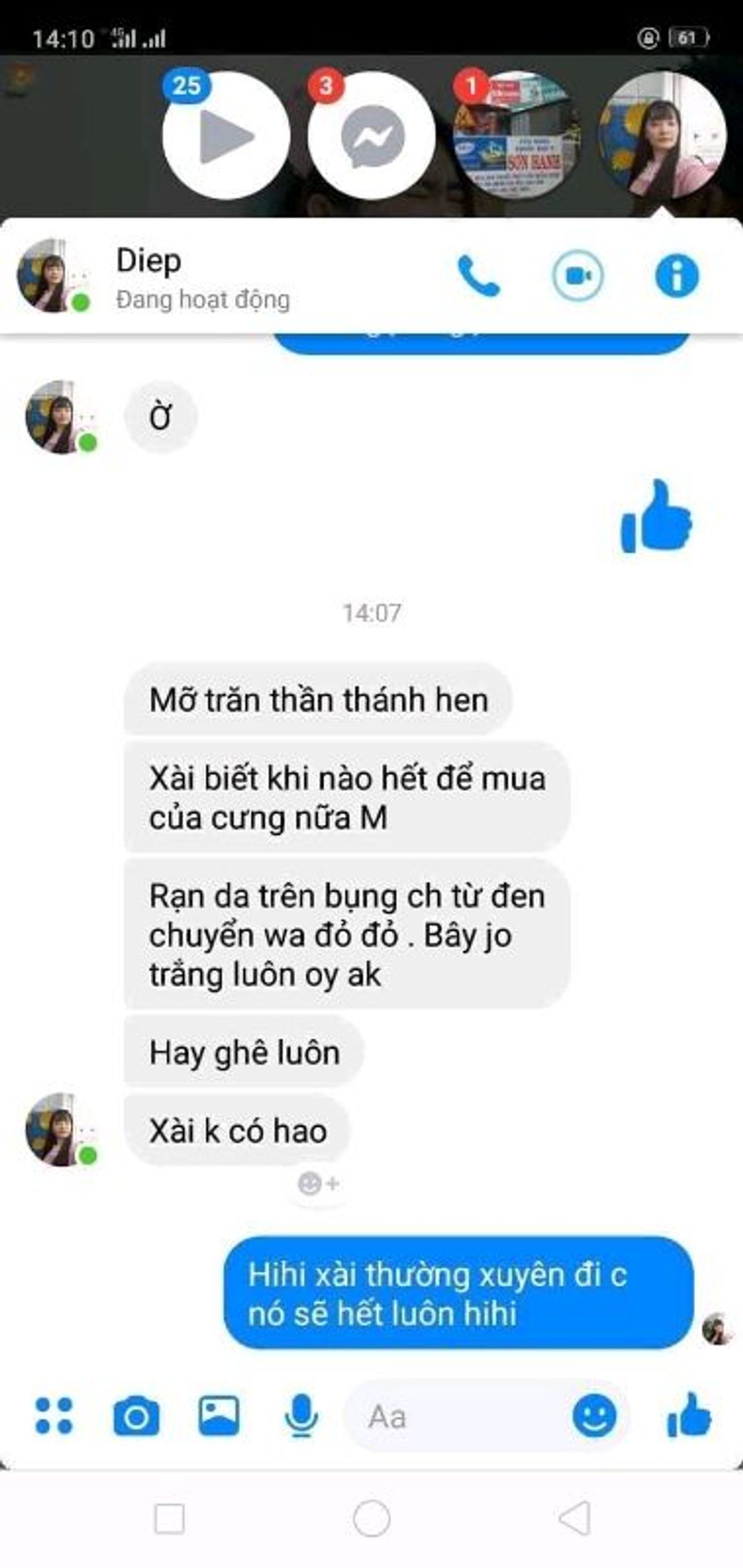743x1568 pixels.
Task: Open the emoji picker in message box
Action: coord(594,1416)
